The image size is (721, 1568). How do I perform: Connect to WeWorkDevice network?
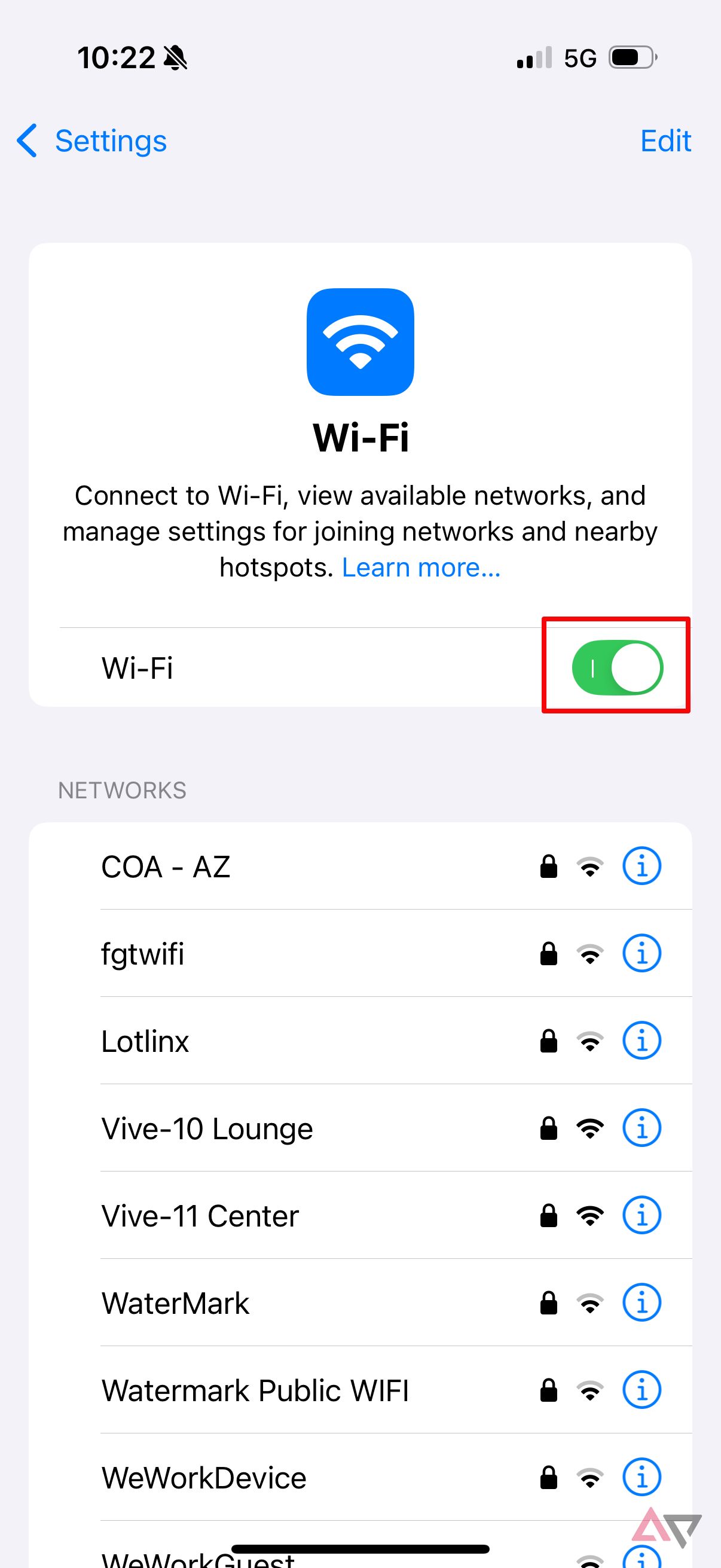click(204, 1478)
